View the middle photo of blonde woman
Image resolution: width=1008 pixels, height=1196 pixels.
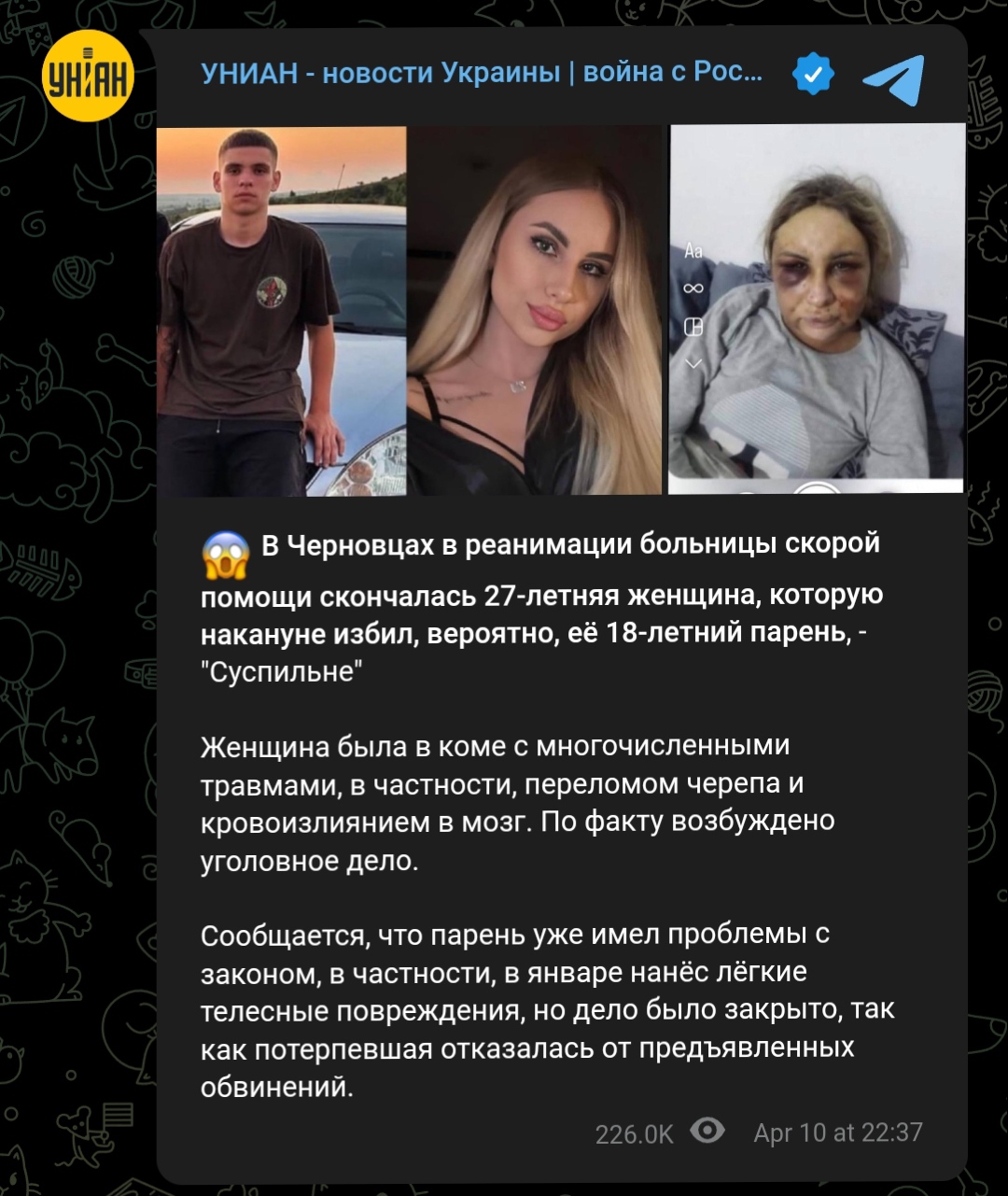pyautogui.click(x=537, y=311)
